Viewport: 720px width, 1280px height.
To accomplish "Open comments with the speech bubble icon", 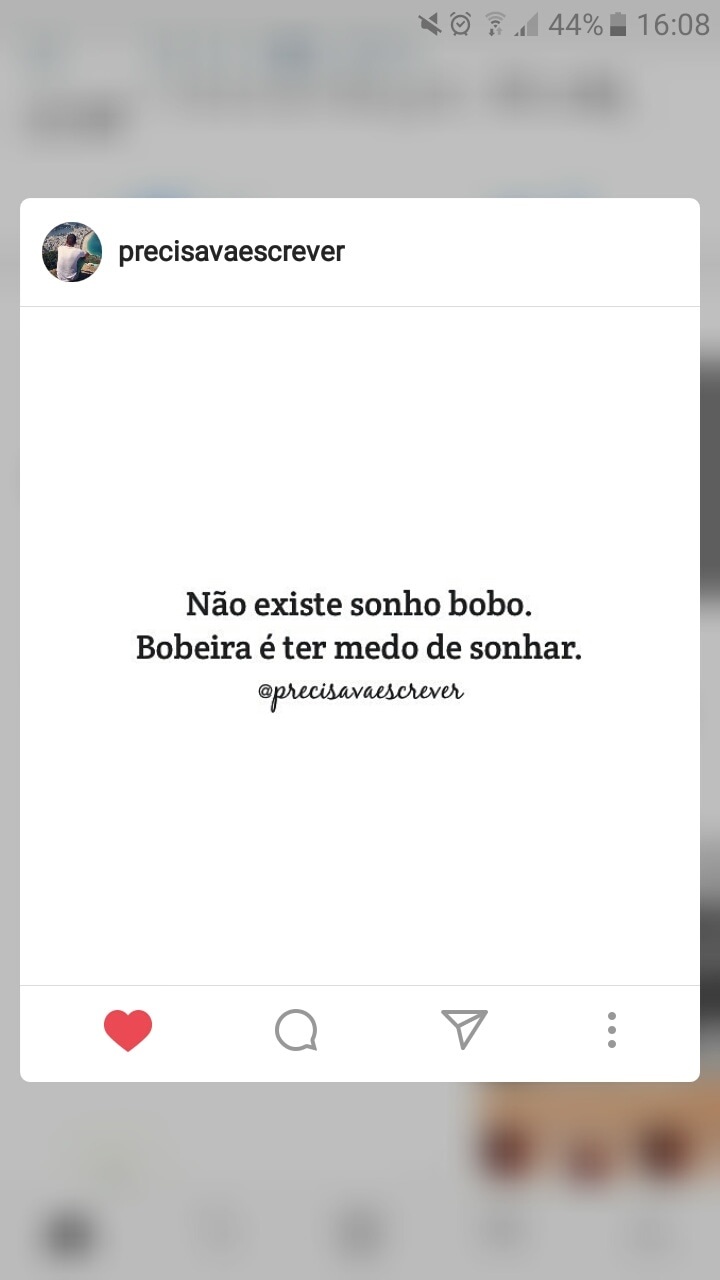I will pyautogui.click(x=296, y=1030).
